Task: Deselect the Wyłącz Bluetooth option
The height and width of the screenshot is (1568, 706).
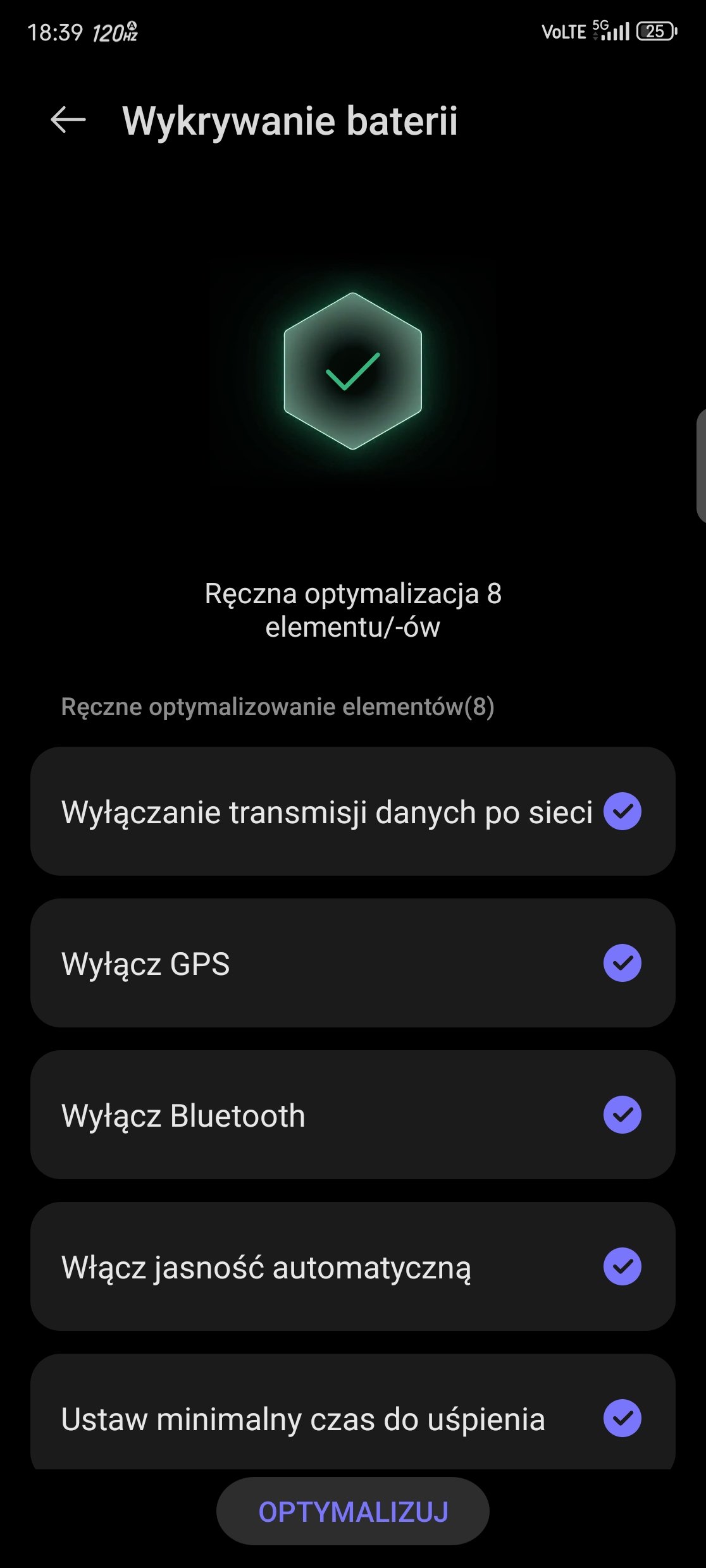Action: 622,1115
